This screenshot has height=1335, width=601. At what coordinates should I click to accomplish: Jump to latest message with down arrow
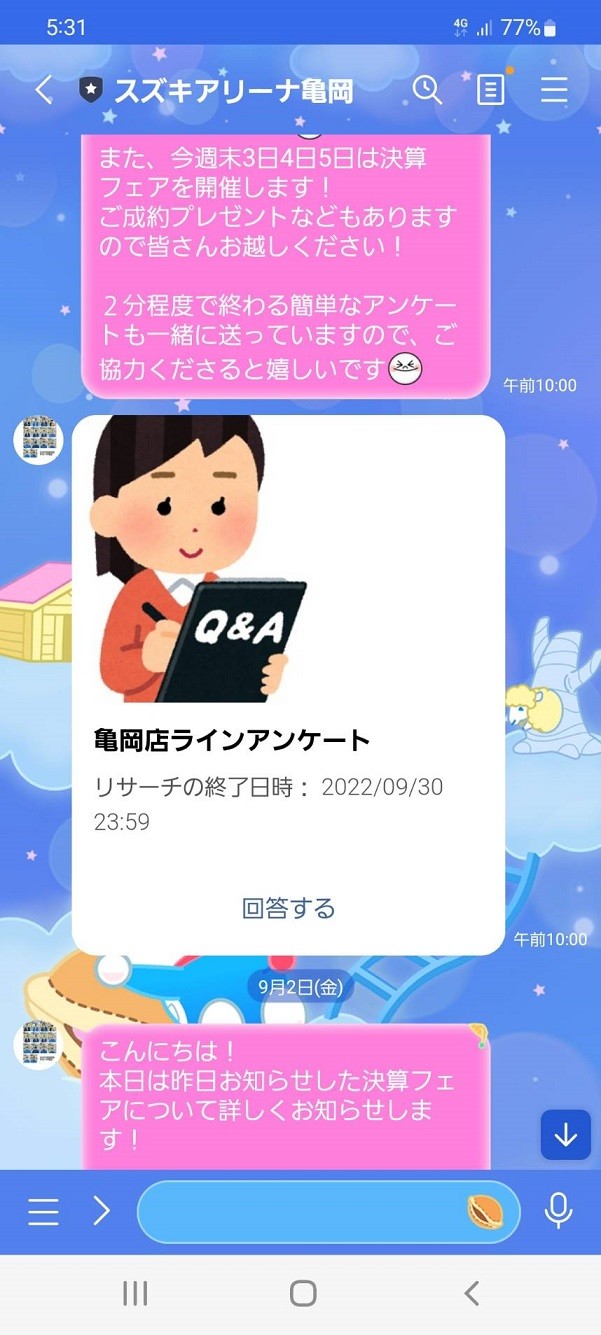[x=565, y=1135]
